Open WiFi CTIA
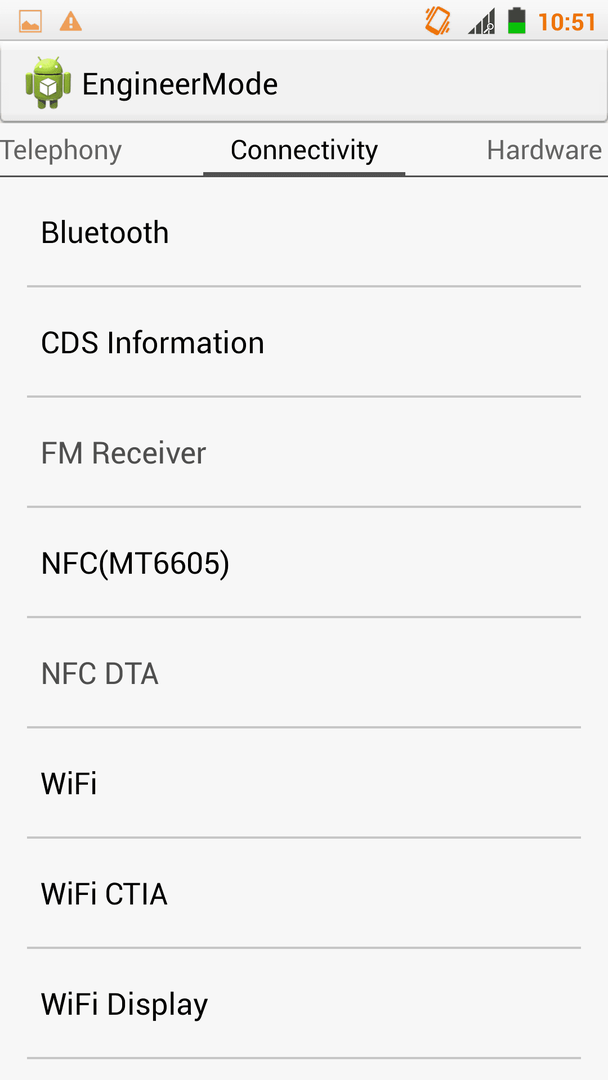This screenshot has height=1080, width=608. pos(304,893)
